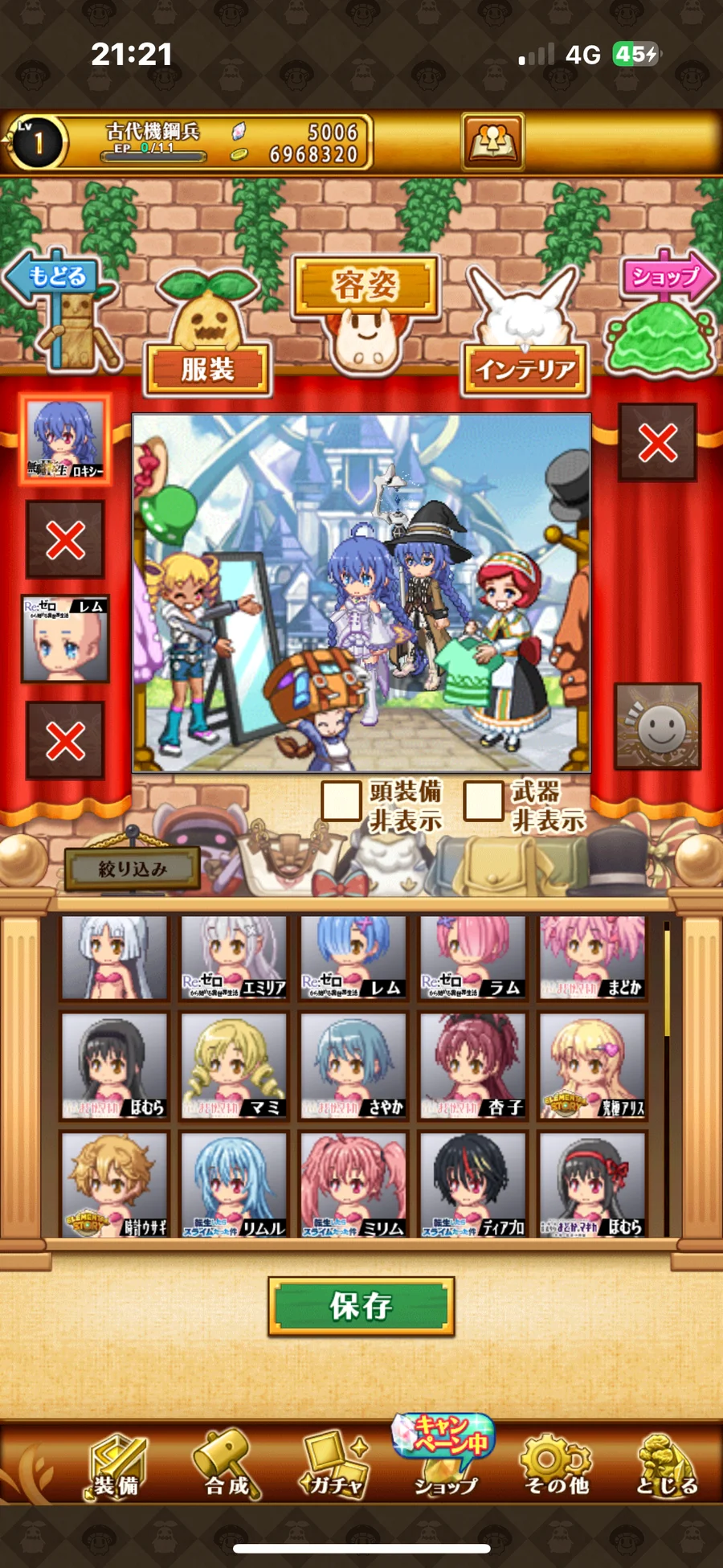Choose the まどか appearance tile
Image resolution: width=723 pixels, height=1568 pixels.
pos(593,958)
